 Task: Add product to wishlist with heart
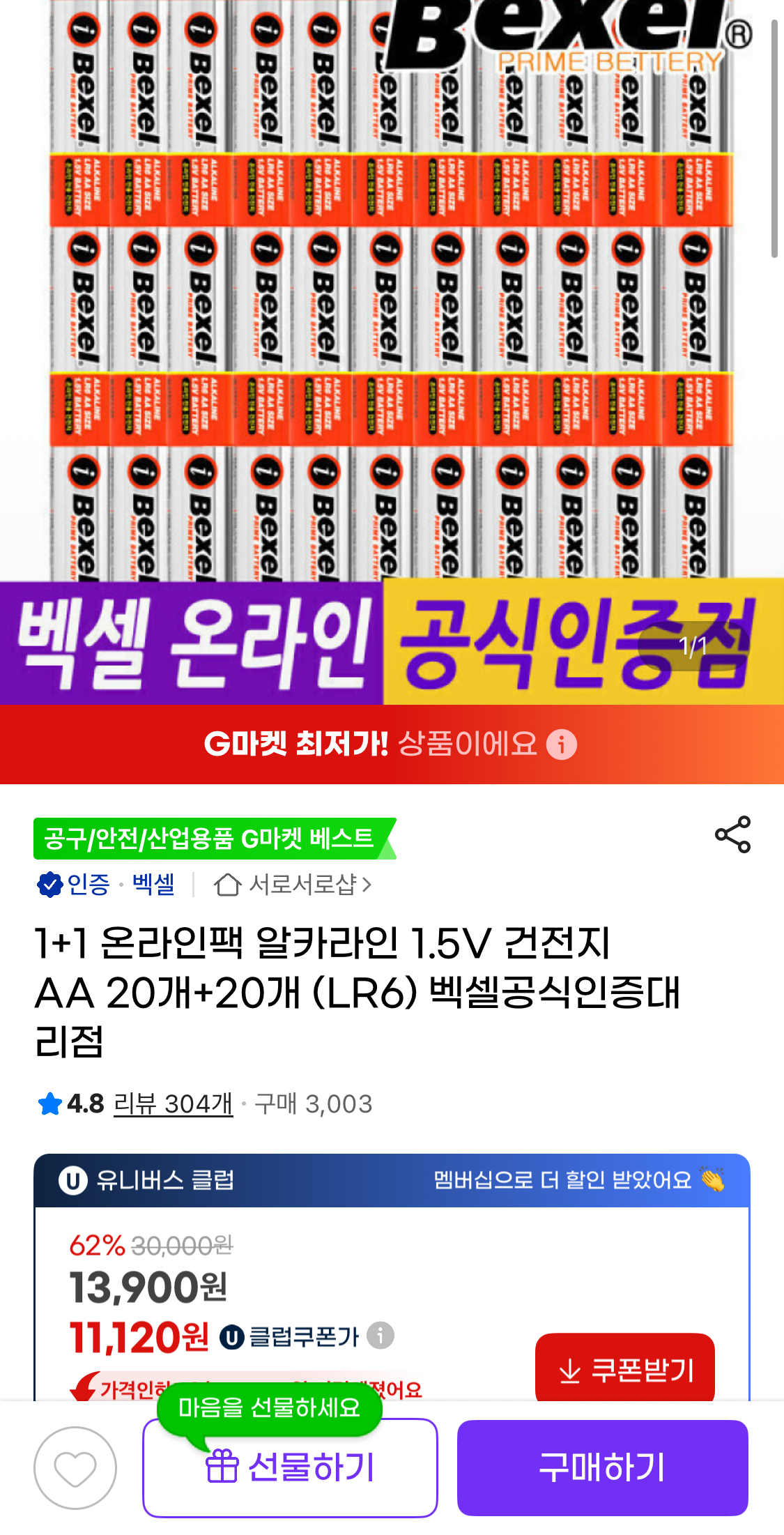[x=75, y=1468]
